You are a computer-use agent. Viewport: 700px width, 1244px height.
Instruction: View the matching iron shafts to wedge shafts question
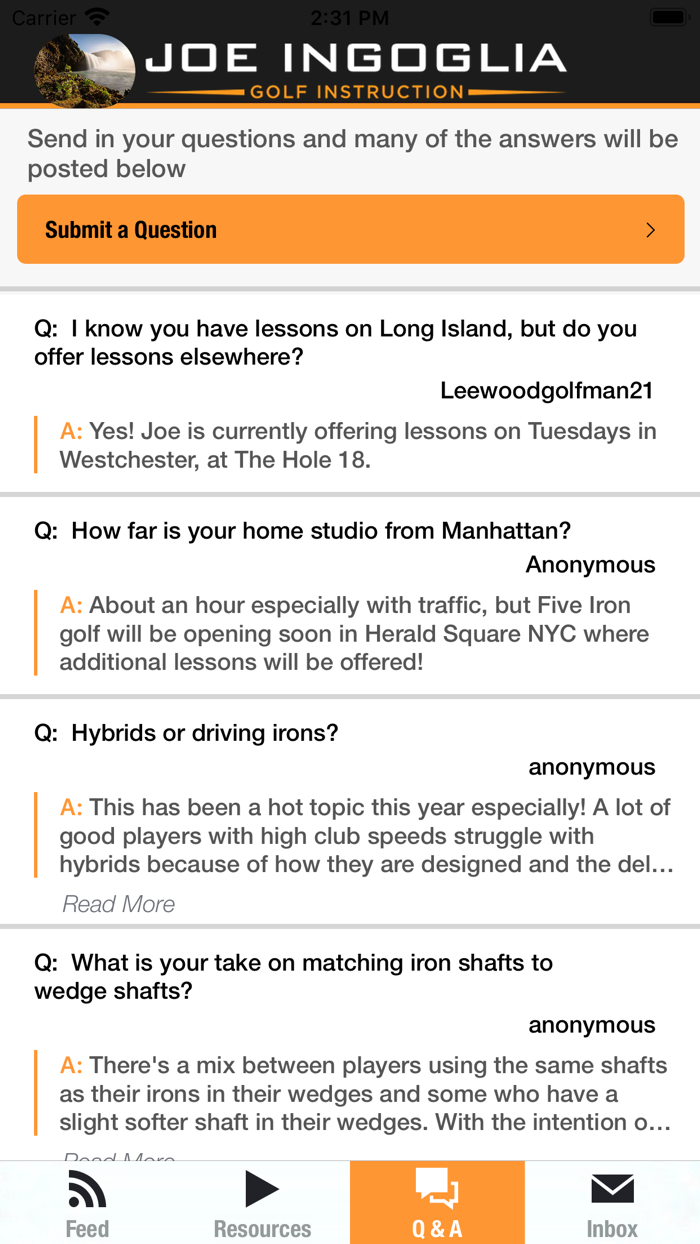350,1045
